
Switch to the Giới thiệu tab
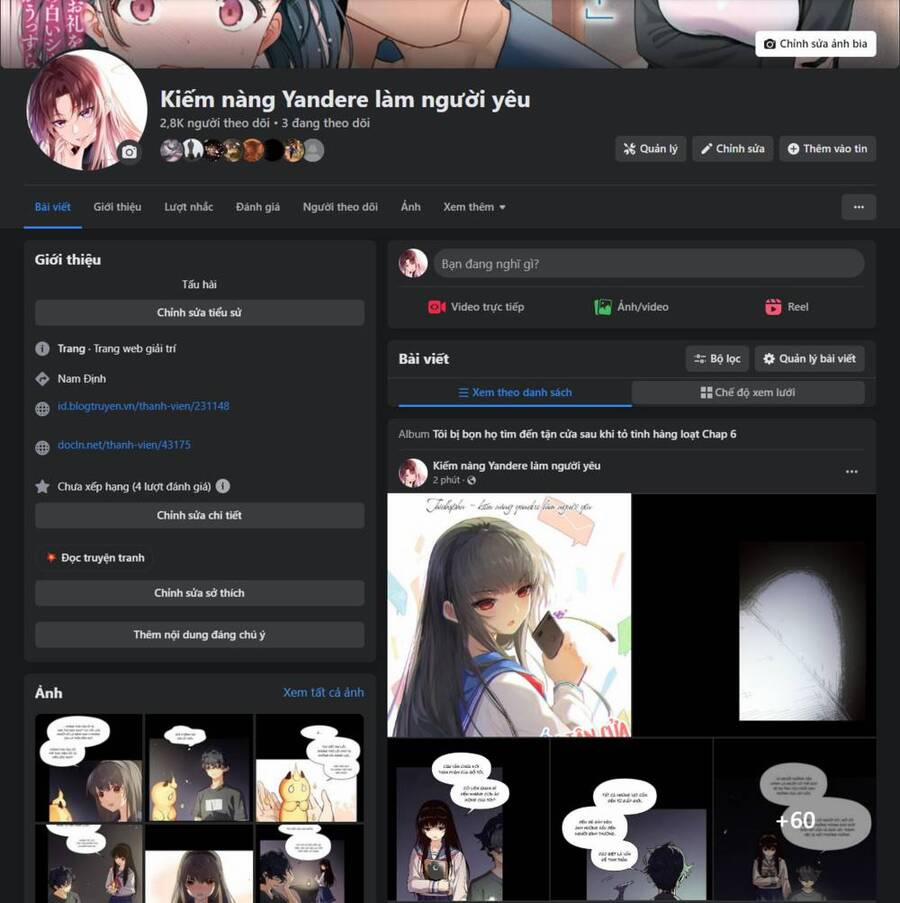pos(117,207)
